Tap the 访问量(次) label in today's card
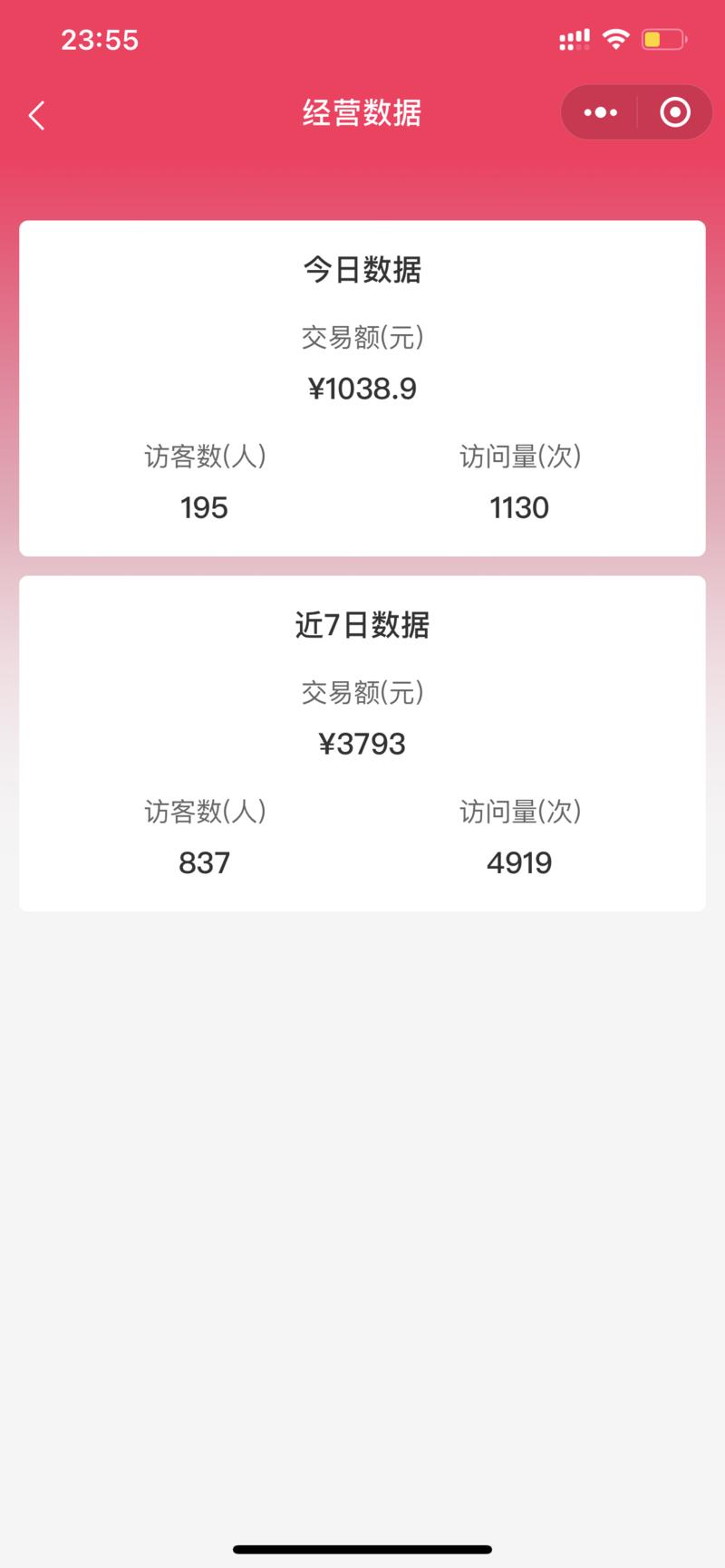Screen dimensions: 725x1568 pos(518,457)
